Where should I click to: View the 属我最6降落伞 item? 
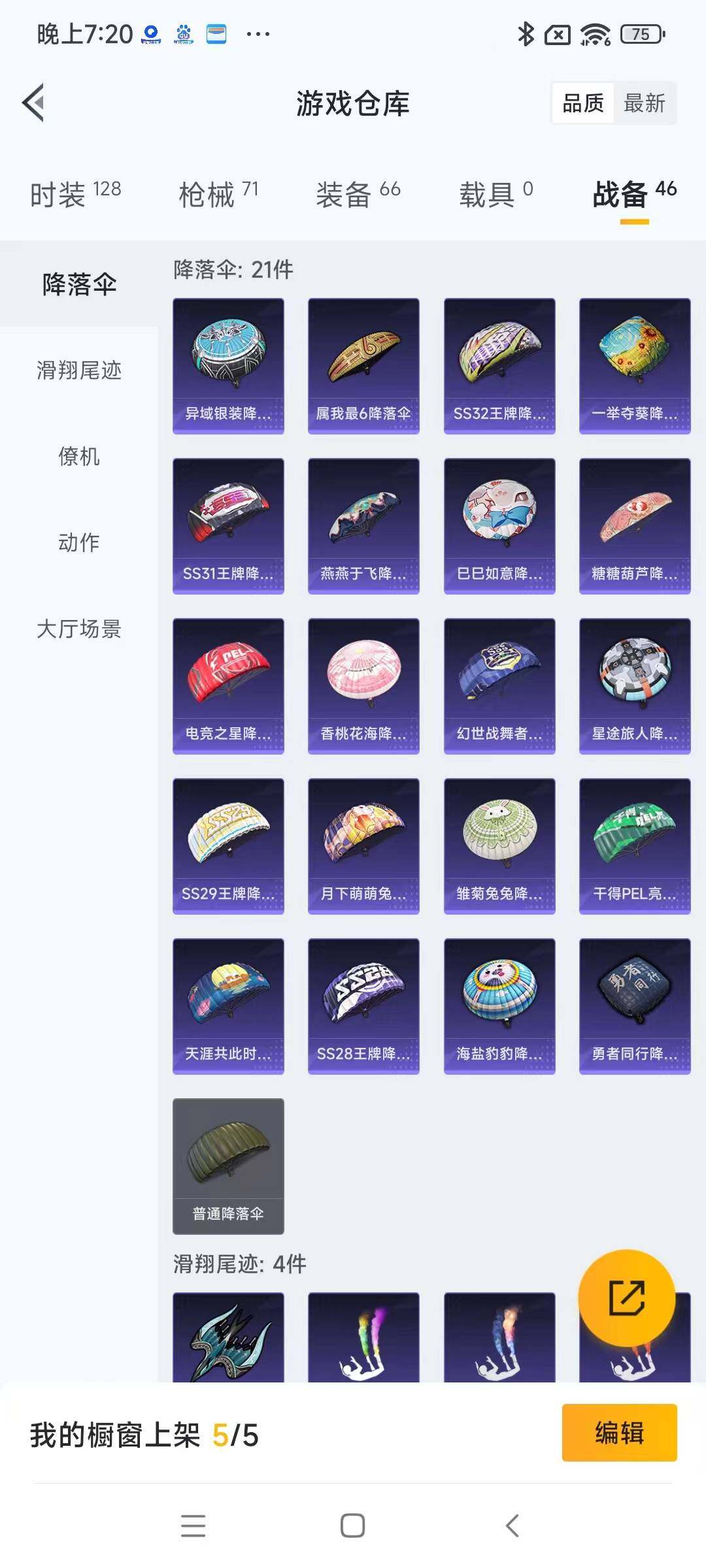coord(363,366)
